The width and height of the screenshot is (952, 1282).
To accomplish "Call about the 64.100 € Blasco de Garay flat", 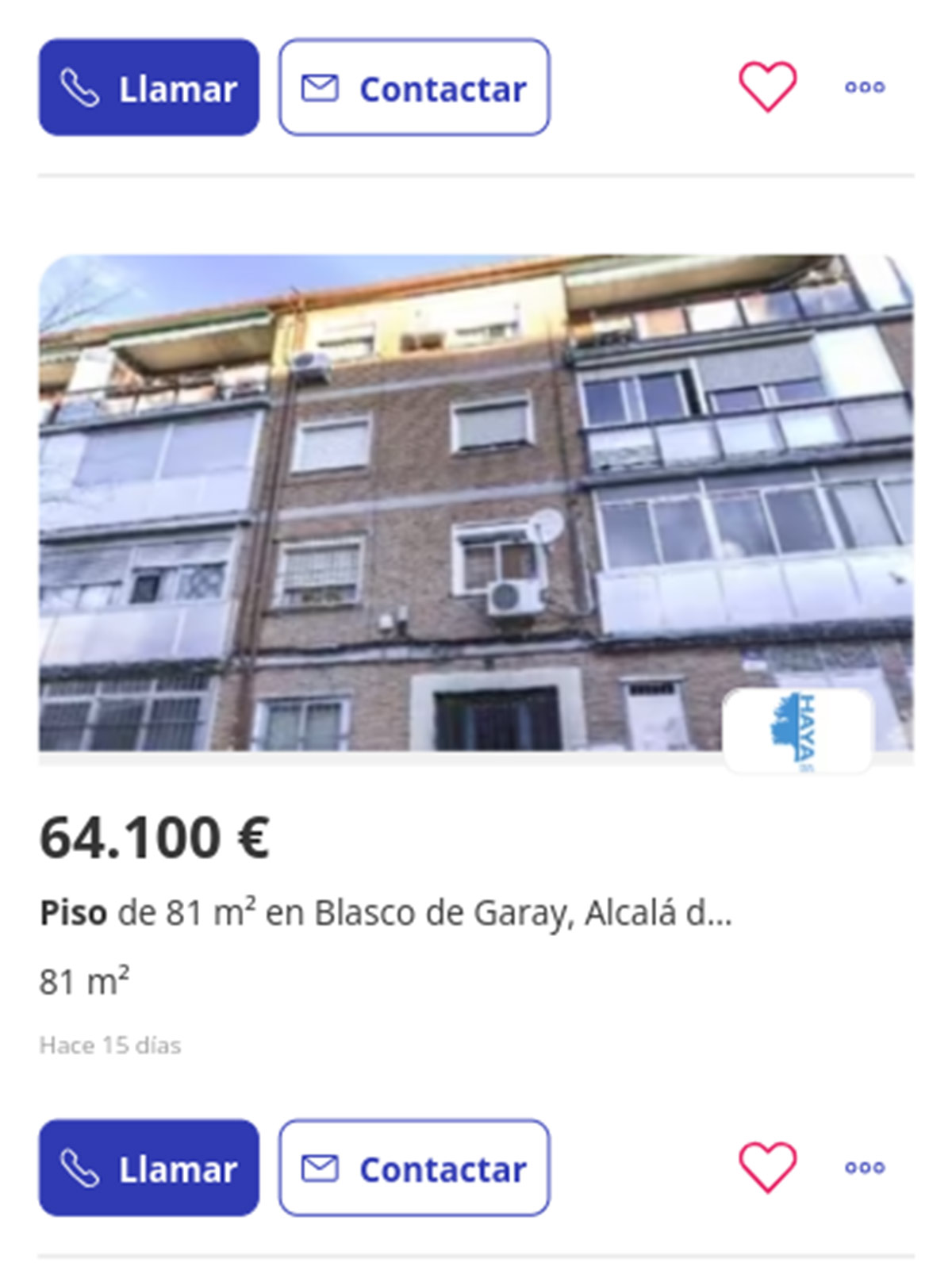I will 149,1168.
